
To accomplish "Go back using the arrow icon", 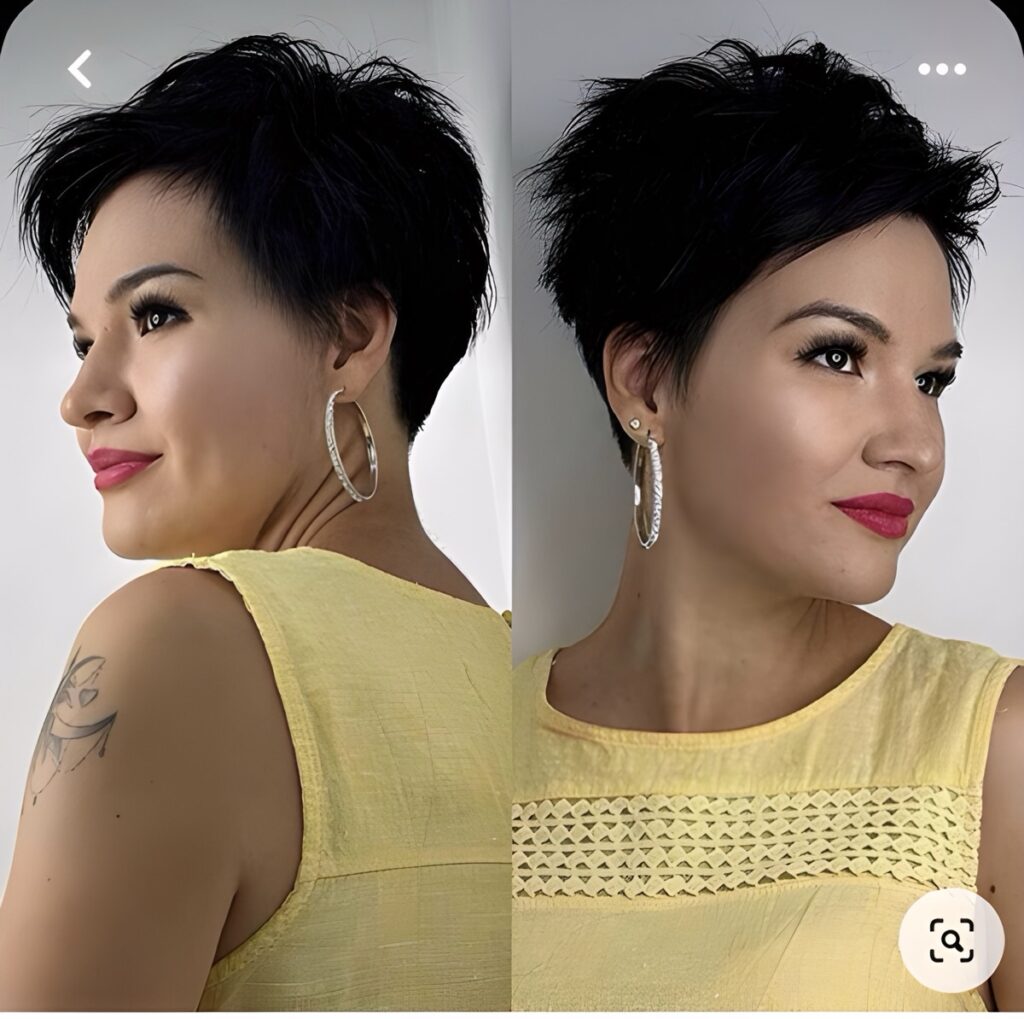I will [x=80, y=69].
